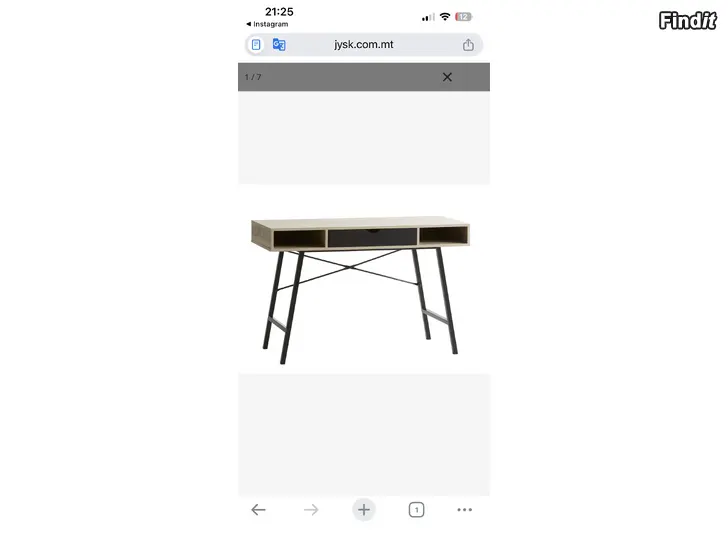Go back to the previous page
This screenshot has height=546, width=728.
[258, 510]
